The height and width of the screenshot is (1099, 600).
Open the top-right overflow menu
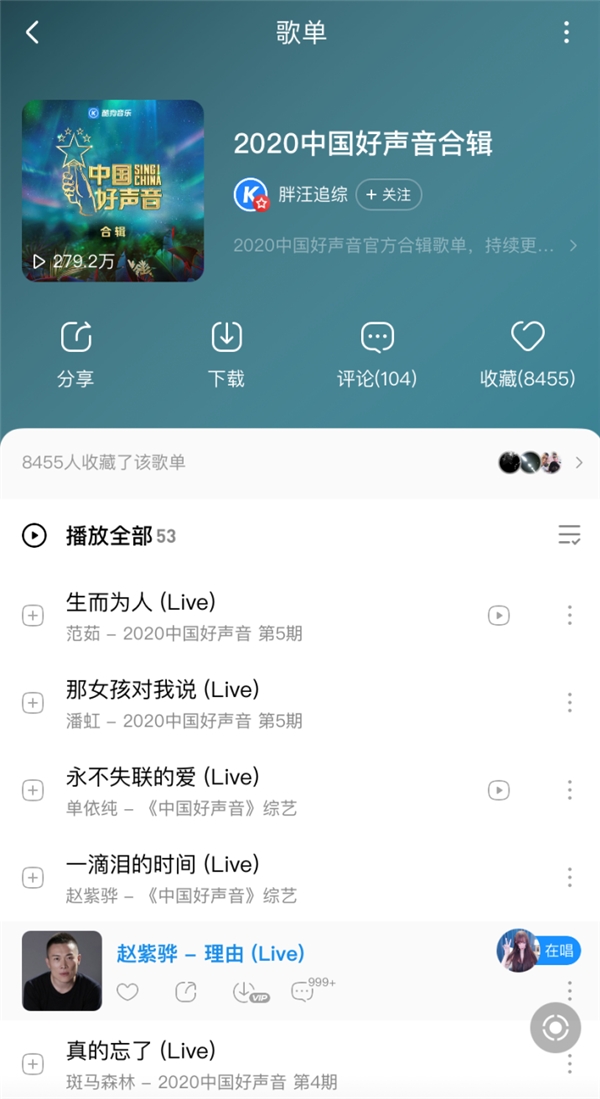pyautogui.click(x=566, y=32)
